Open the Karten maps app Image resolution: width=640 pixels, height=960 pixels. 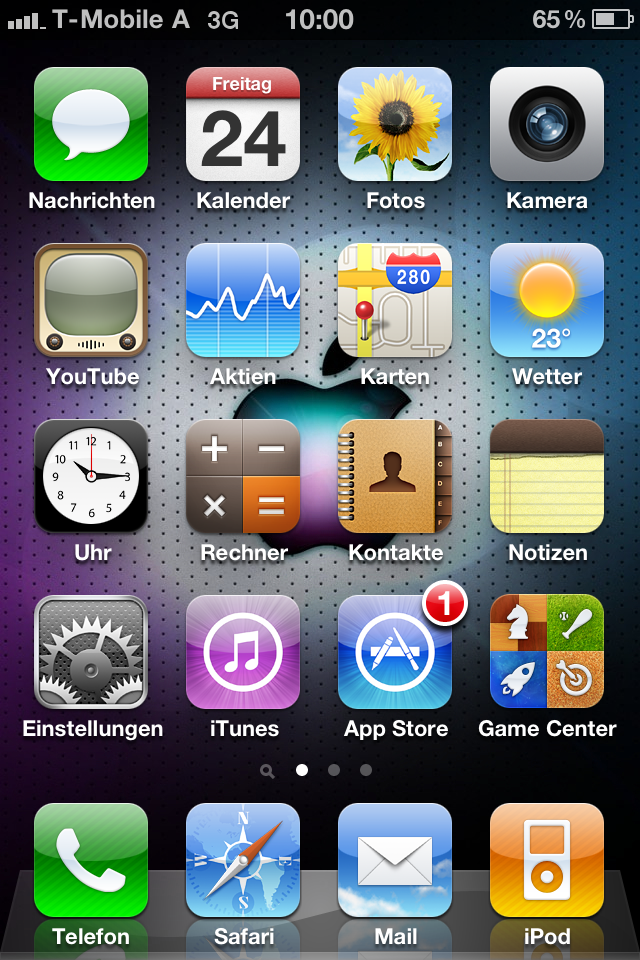395,301
